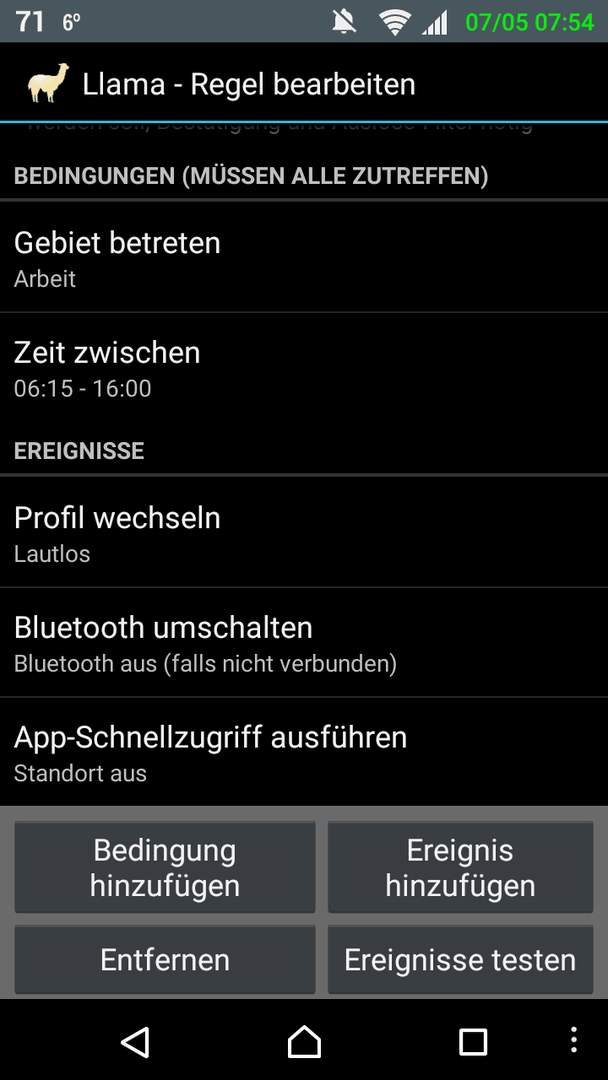The image size is (608, 1080).
Task: Open Bluetooth umschalten event settings
Action: (x=304, y=643)
